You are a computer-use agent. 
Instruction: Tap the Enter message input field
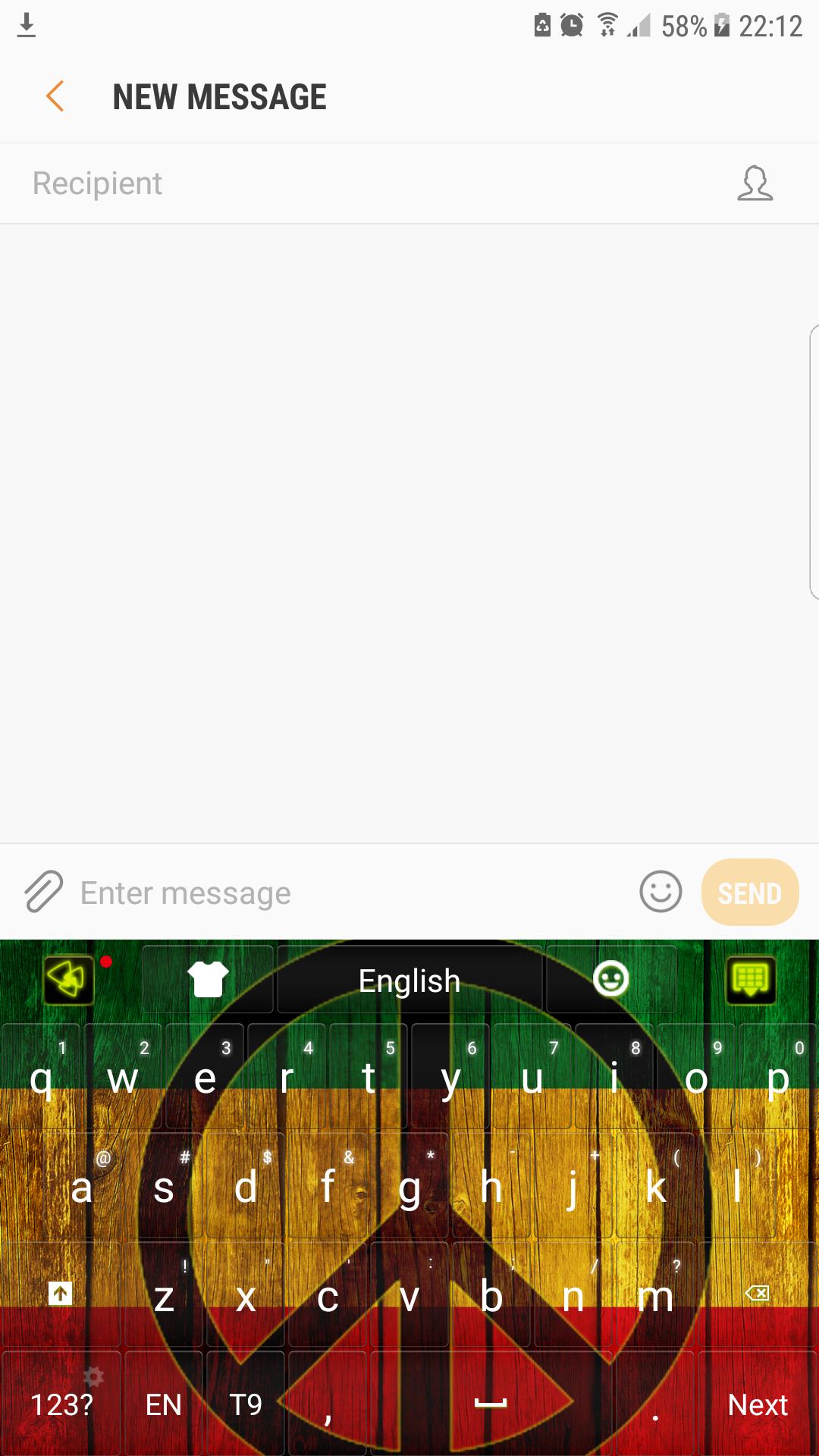pyautogui.click(x=185, y=893)
